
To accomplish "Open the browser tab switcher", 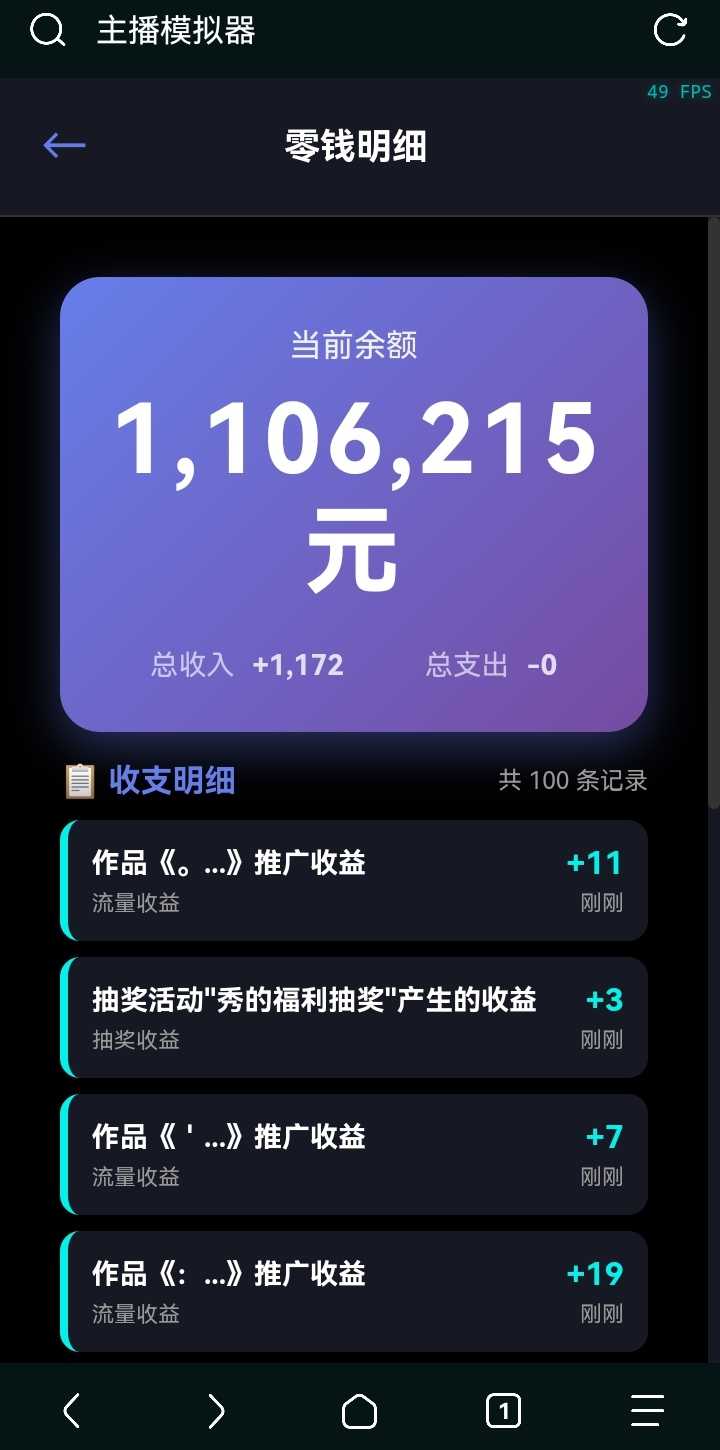I will pyautogui.click(x=503, y=1411).
